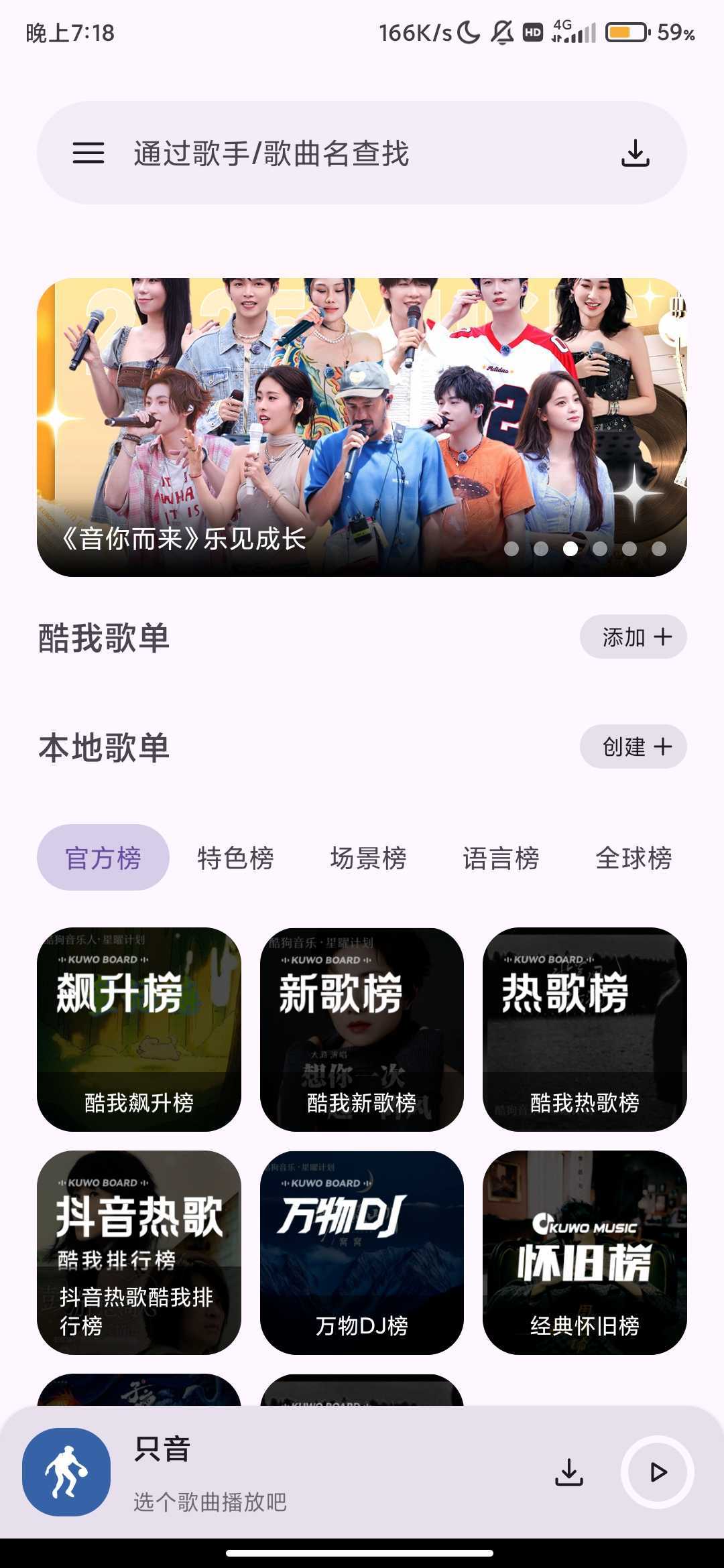Select the 官方榜 tab
The width and height of the screenshot is (724, 1568).
point(103,858)
